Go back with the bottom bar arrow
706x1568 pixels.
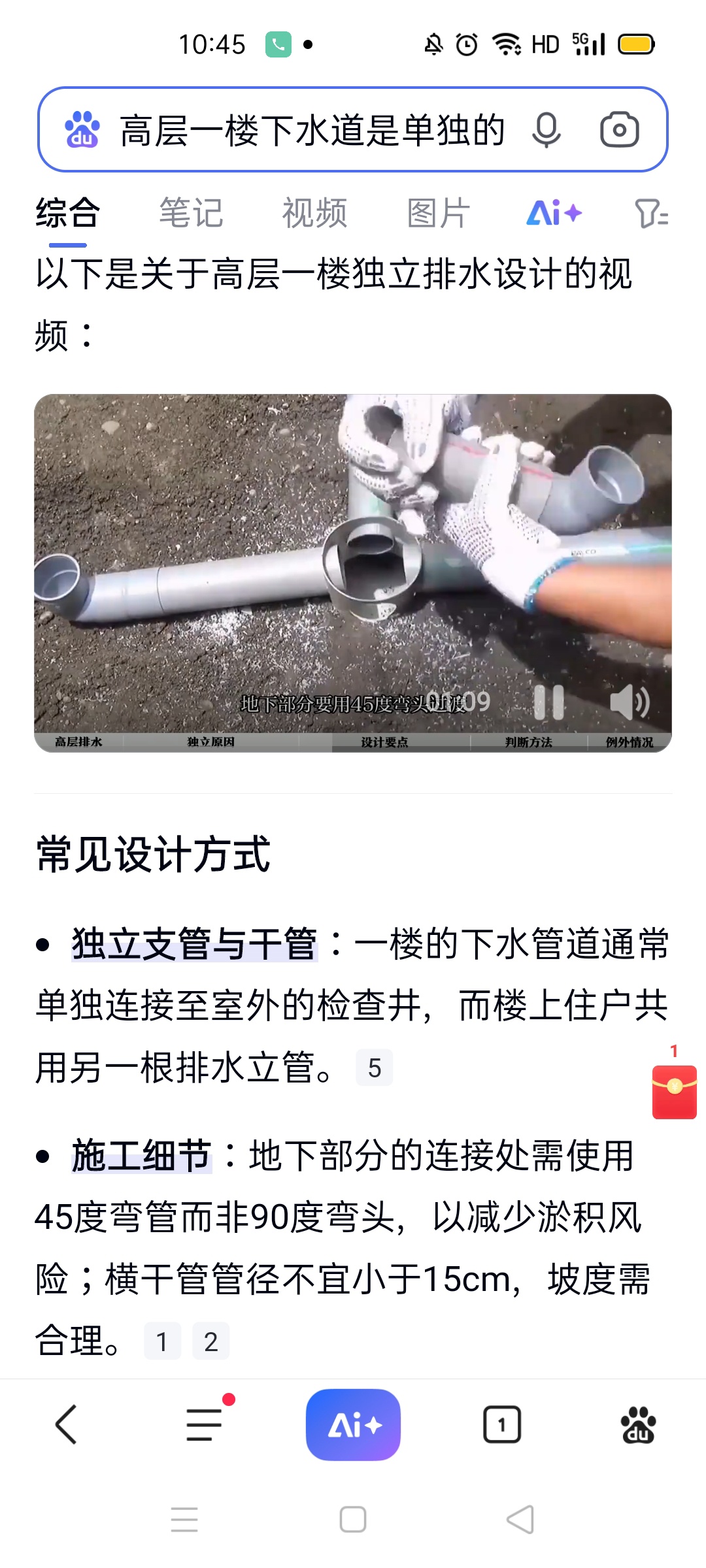(67, 1424)
